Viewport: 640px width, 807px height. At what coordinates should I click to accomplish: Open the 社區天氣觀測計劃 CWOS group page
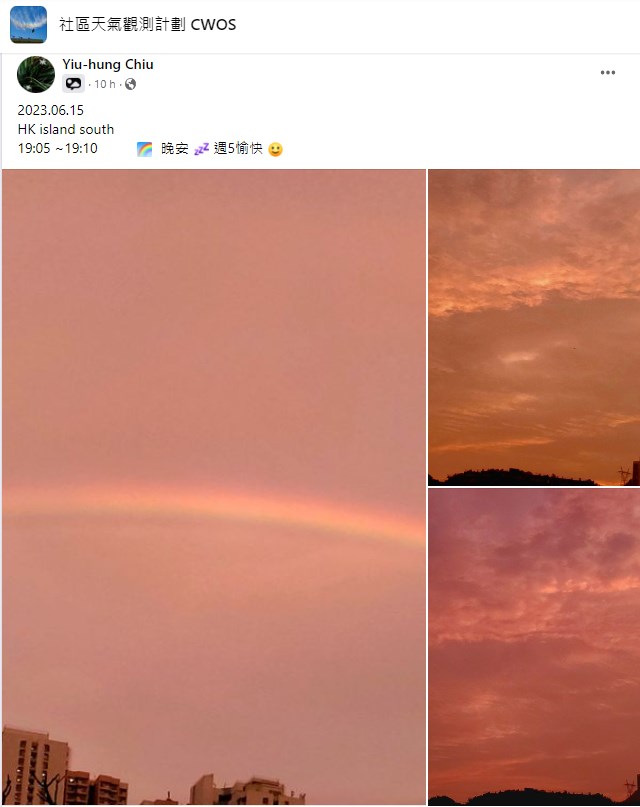[148, 24]
